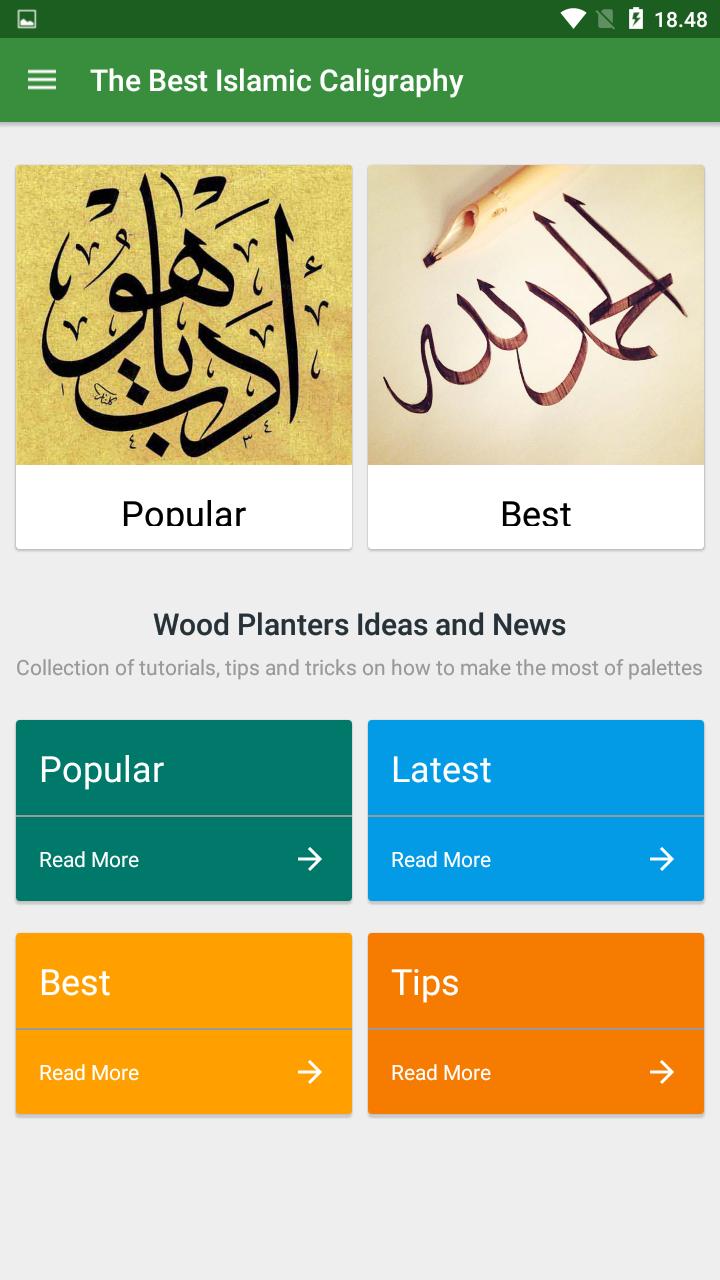This screenshot has width=720, height=1280.
Task: Open the navigation drawer menu icon
Action: [x=41, y=79]
